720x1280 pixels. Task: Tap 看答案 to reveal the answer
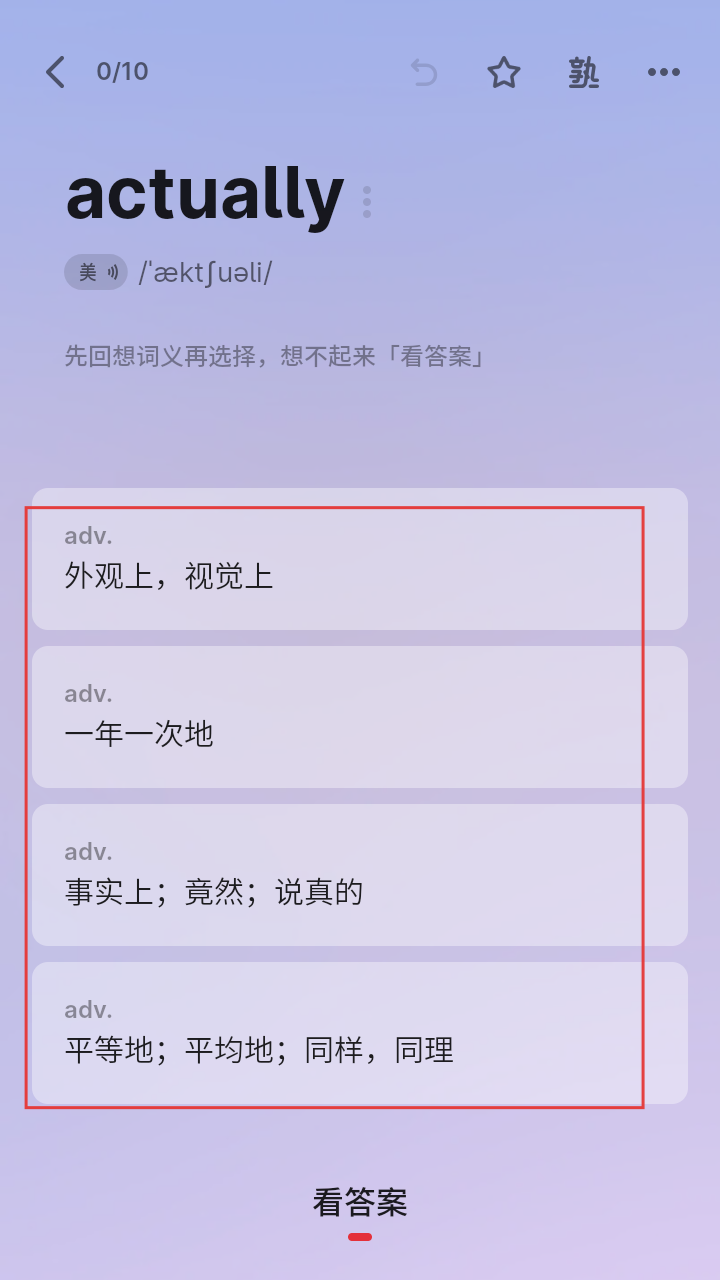pyautogui.click(x=360, y=1202)
